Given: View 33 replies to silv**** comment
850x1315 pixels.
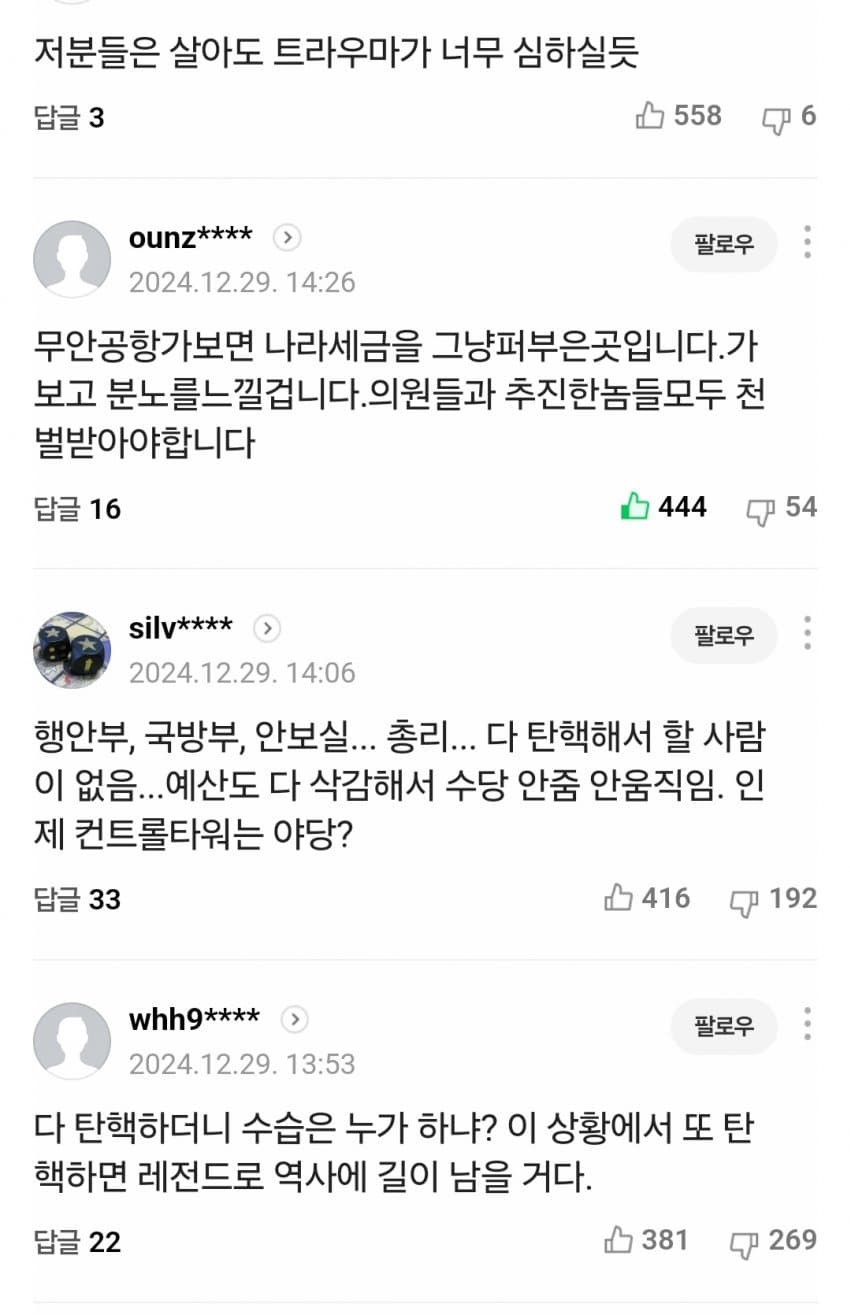Looking at the screenshot, I should click(77, 900).
